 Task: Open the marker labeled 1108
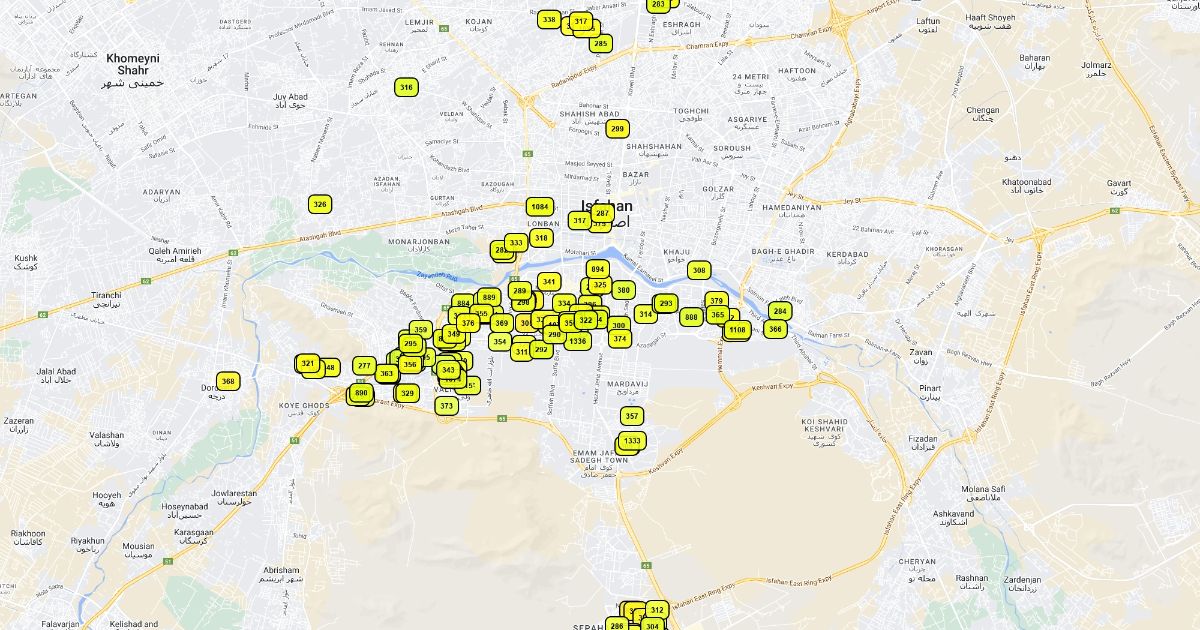coord(738,329)
